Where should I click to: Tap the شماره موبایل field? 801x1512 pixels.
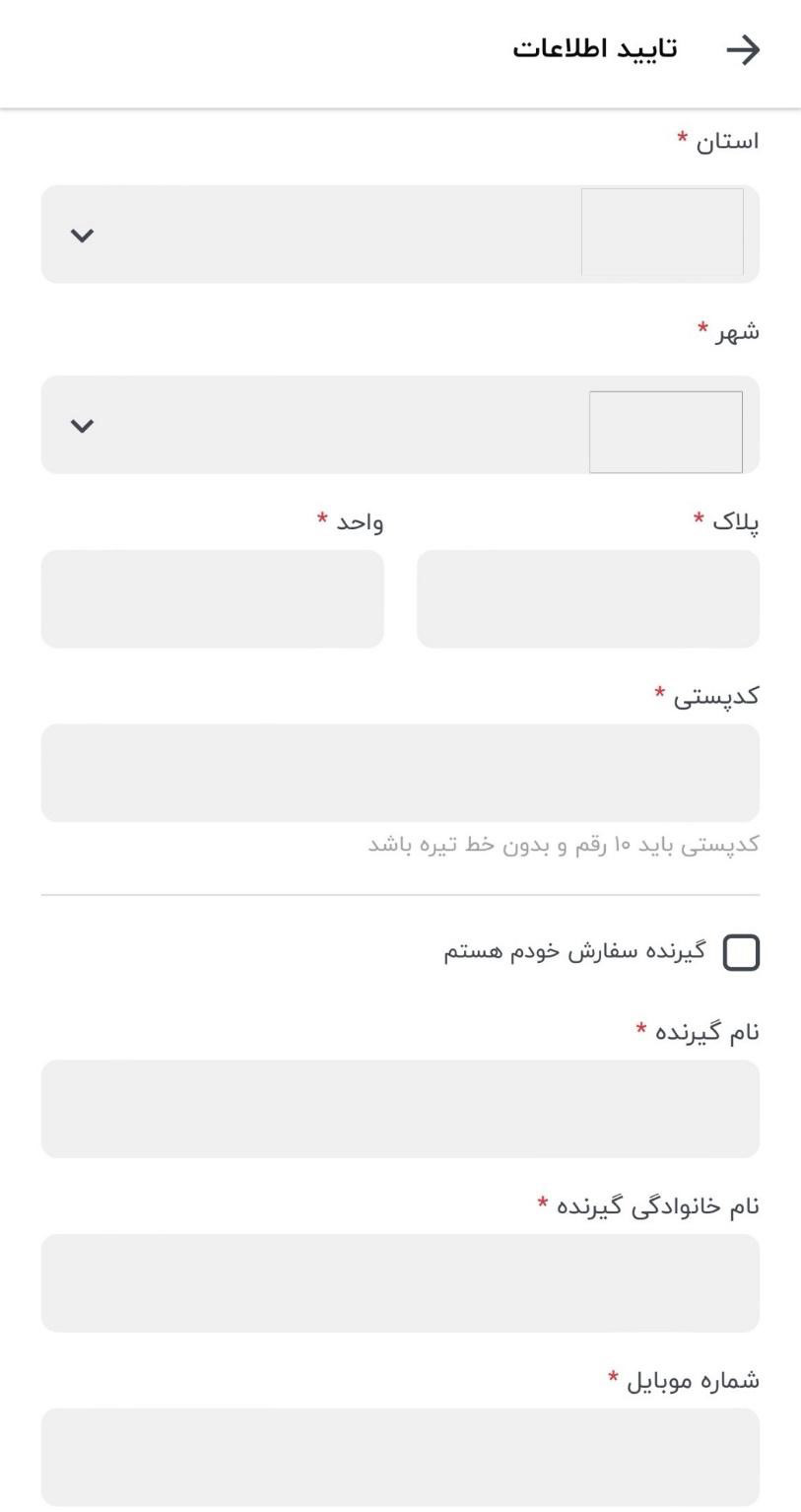click(400, 1457)
